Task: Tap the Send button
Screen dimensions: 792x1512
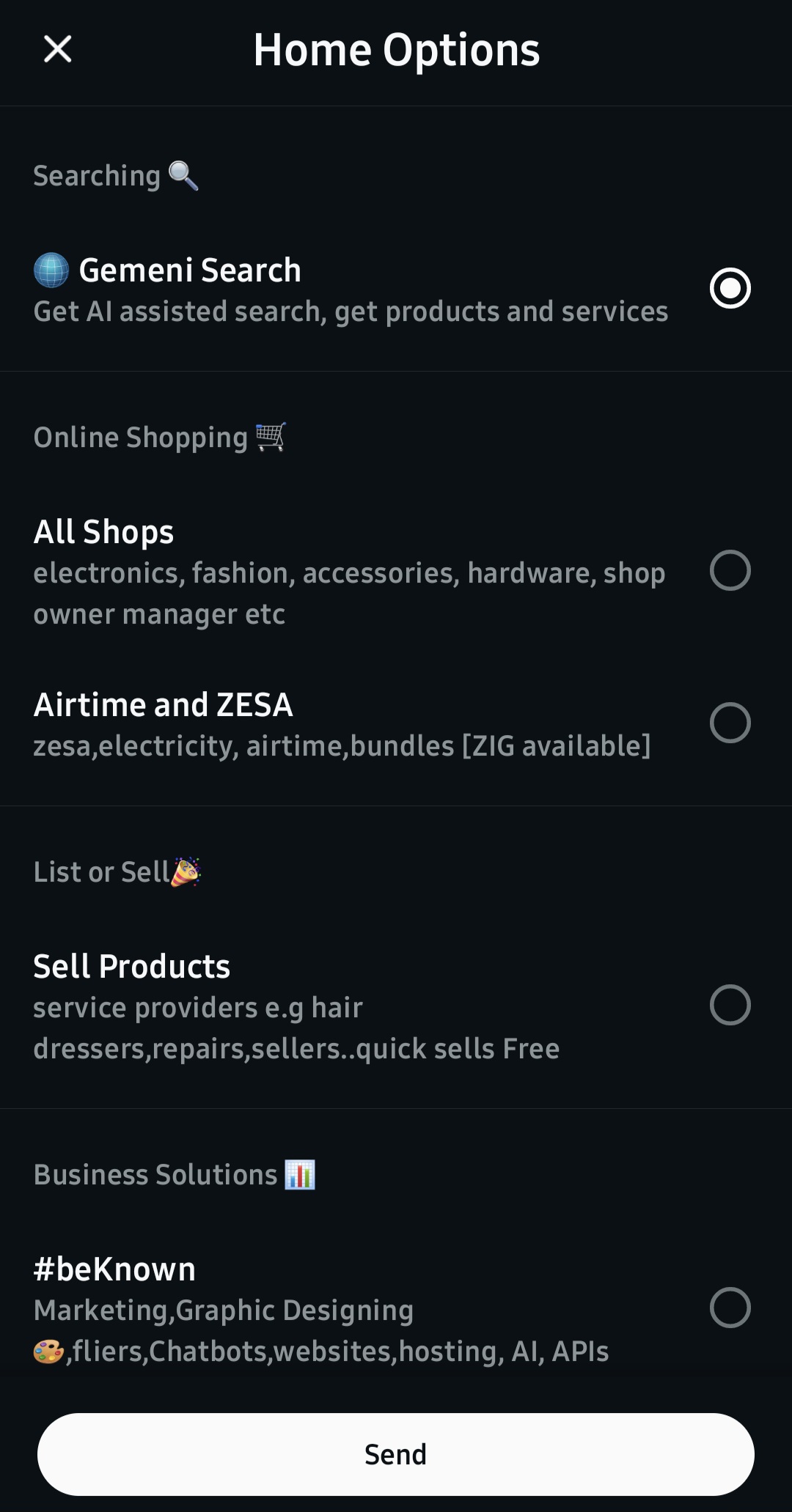Action: (x=396, y=1454)
